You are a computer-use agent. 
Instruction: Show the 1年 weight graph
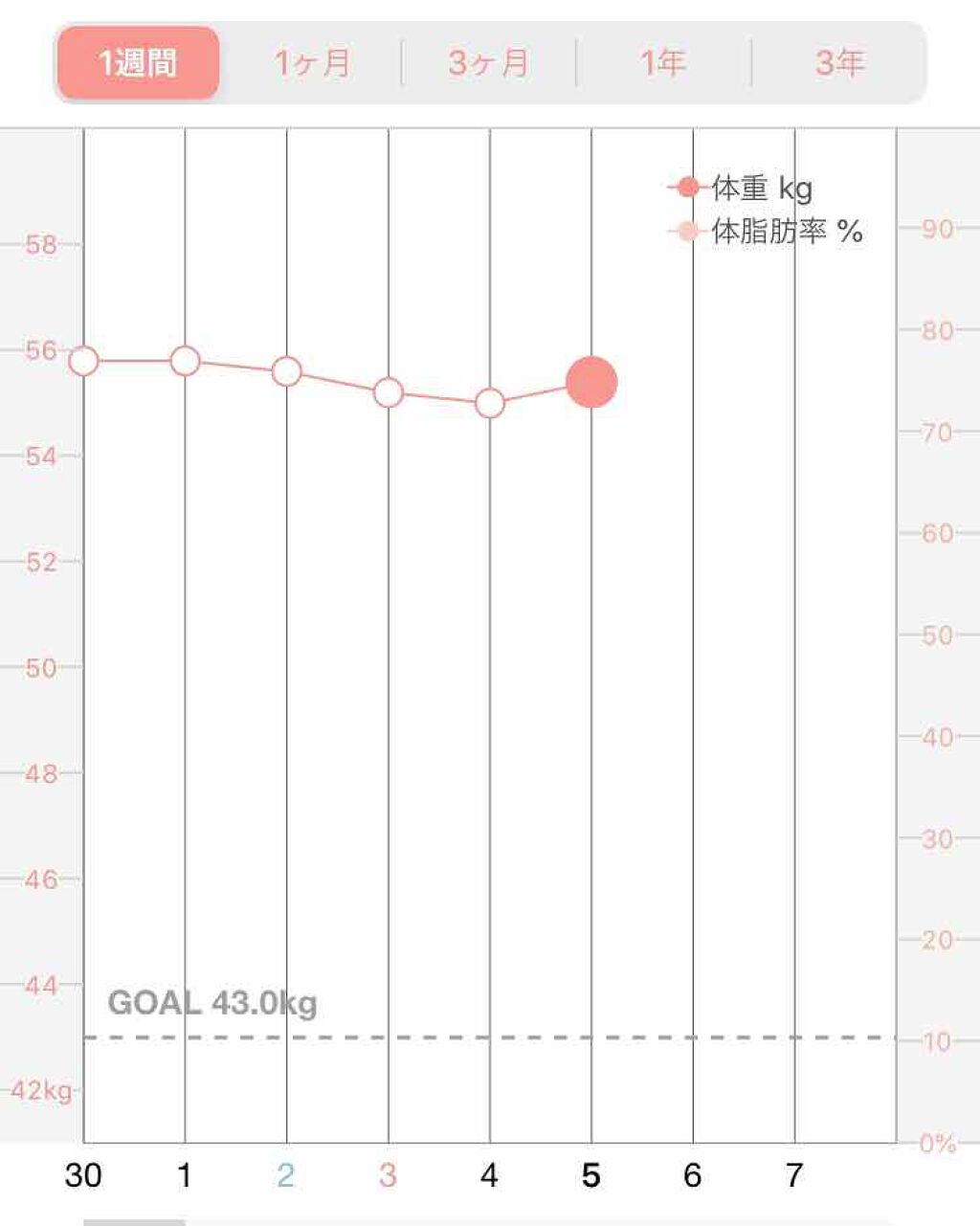point(663,63)
